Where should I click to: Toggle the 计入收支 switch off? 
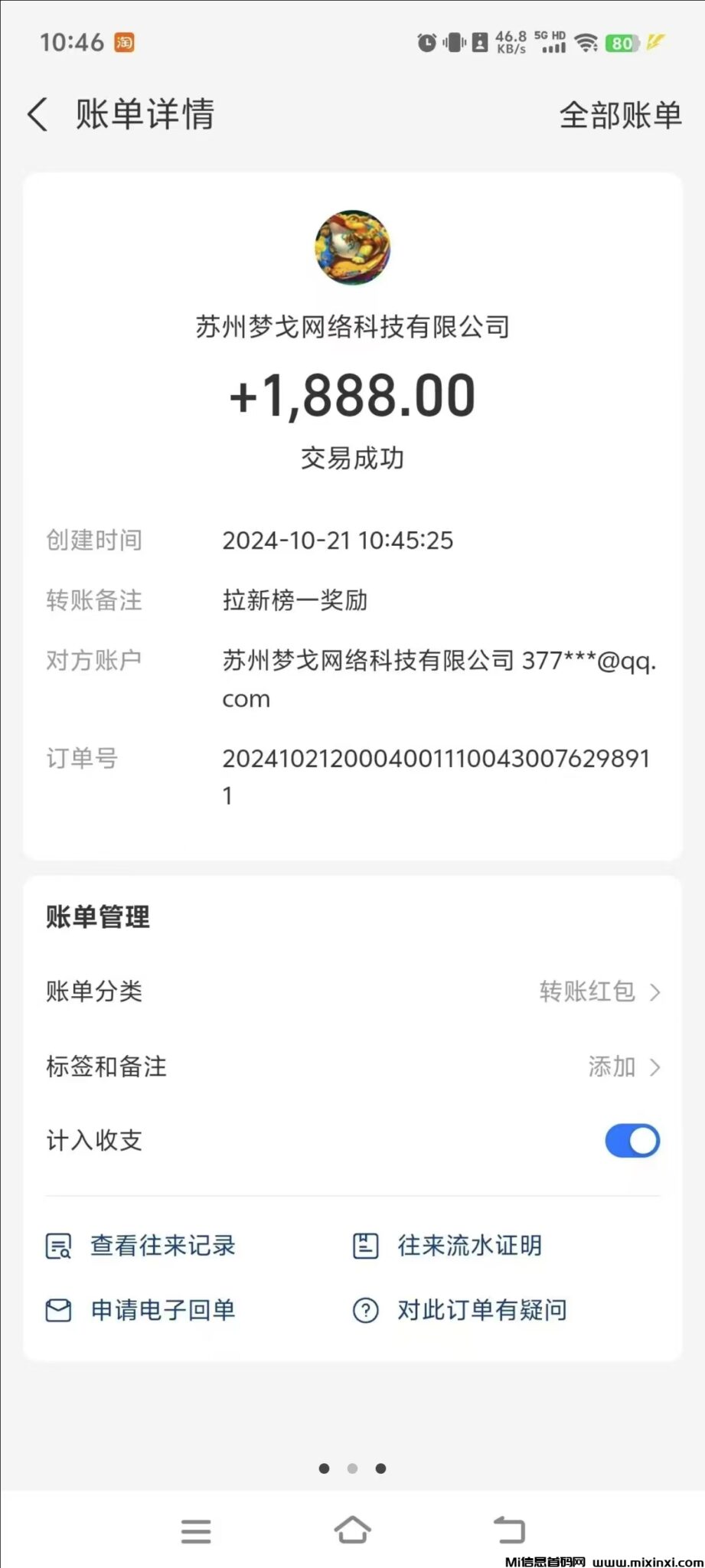click(632, 1140)
